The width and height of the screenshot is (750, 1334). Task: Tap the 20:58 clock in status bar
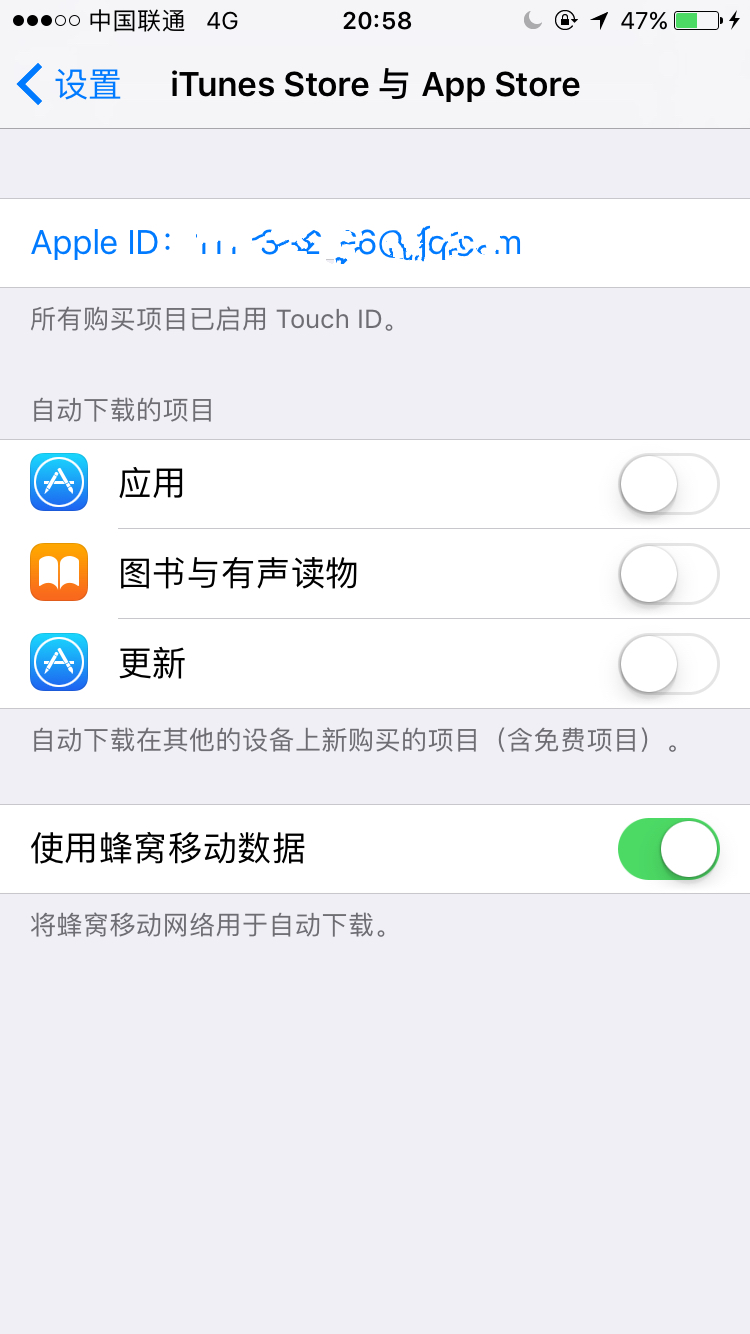376,20
